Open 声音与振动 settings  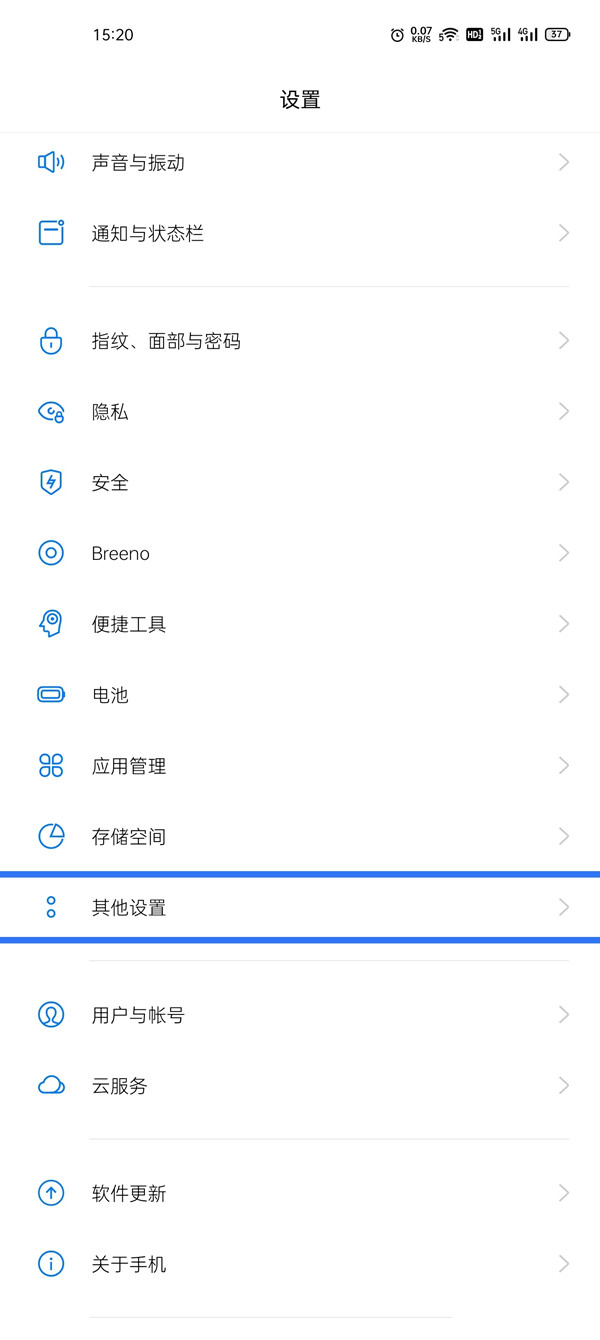pyautogui.click(x=300, y=162)
